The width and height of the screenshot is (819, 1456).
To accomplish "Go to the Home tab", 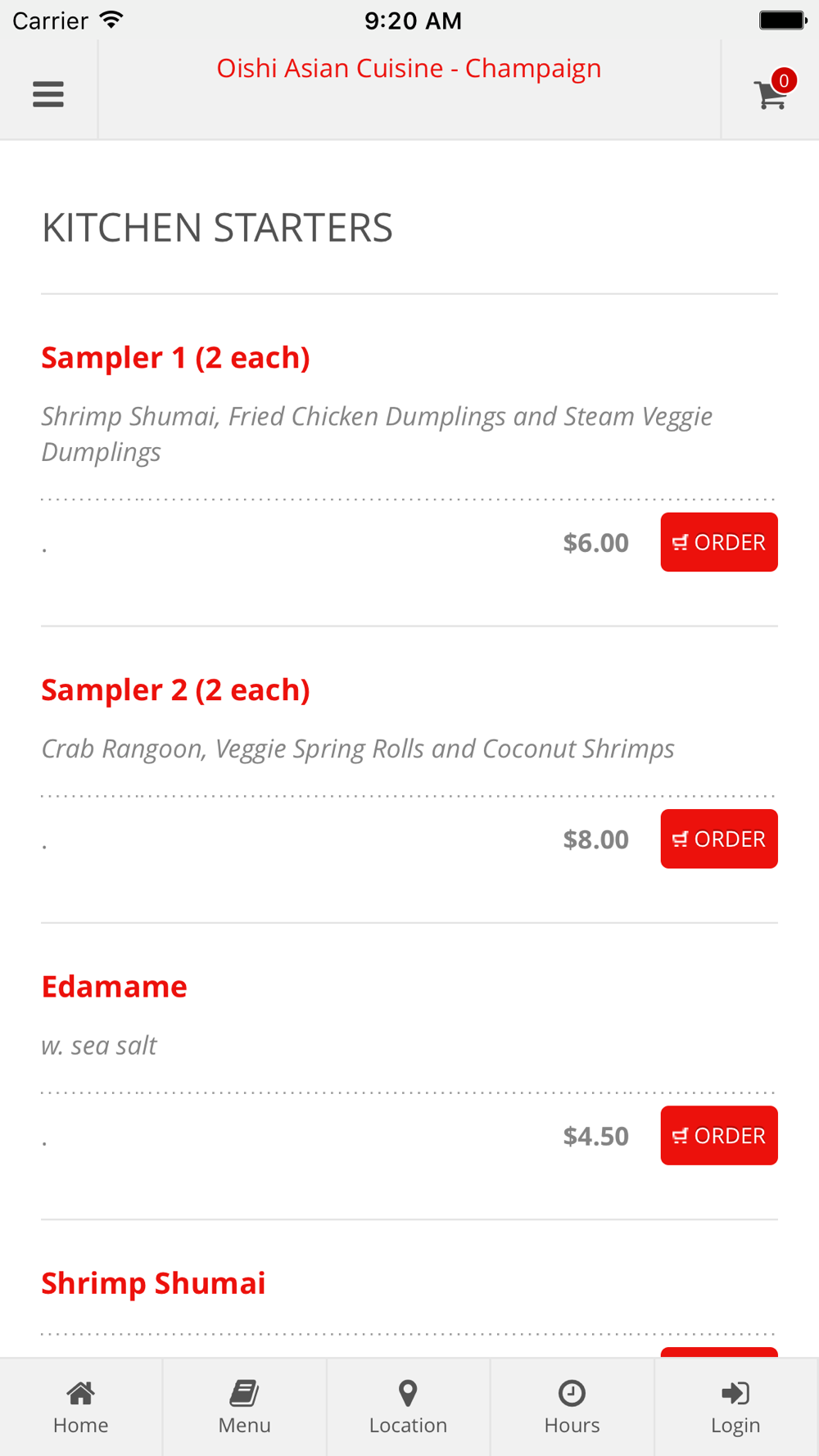I will pos(81,1407).
